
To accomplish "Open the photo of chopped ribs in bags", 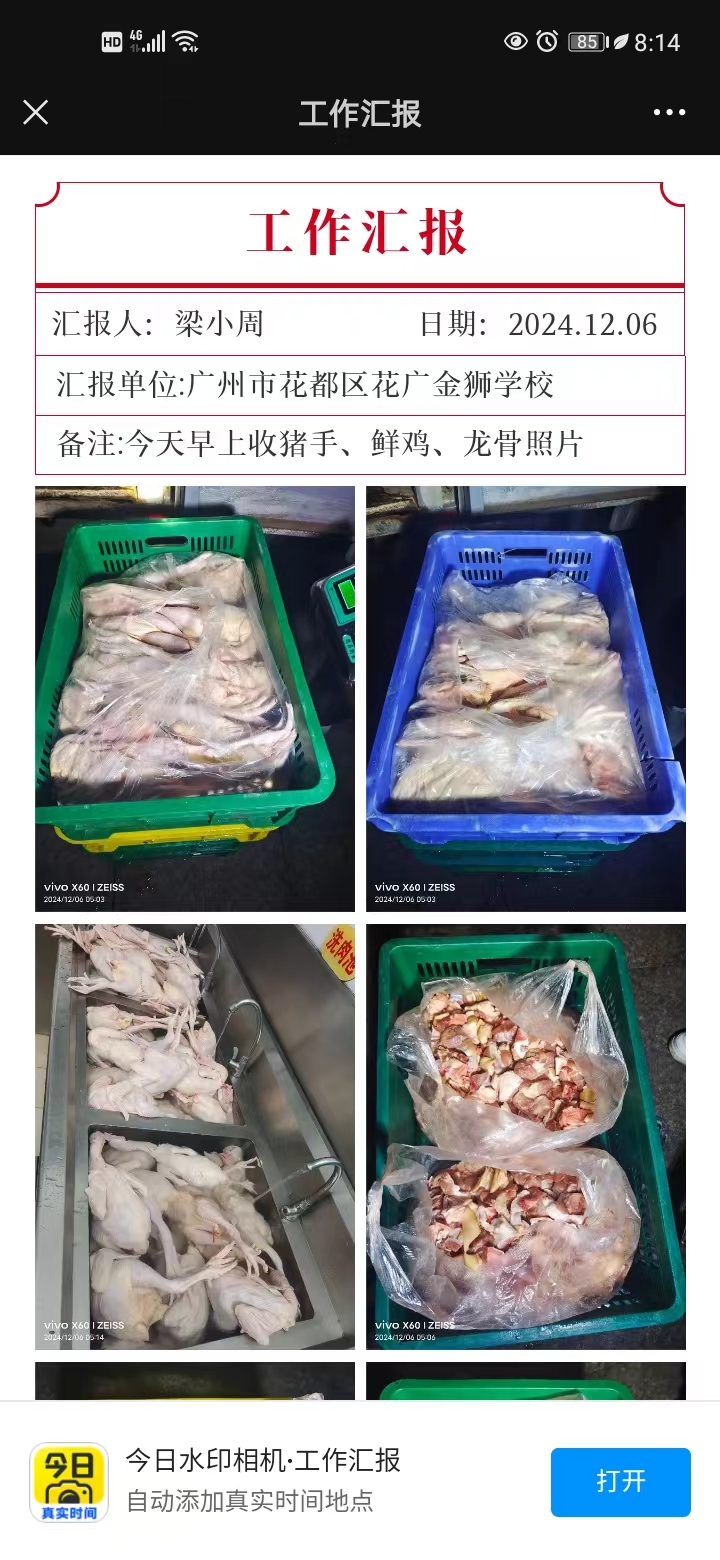I will point(525,1136).
